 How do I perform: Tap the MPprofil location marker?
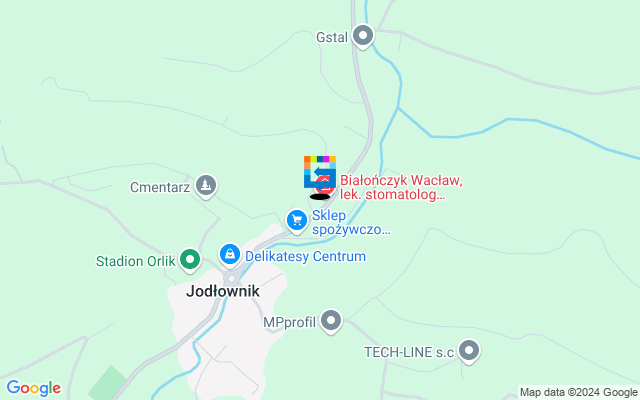click(331, 322)
